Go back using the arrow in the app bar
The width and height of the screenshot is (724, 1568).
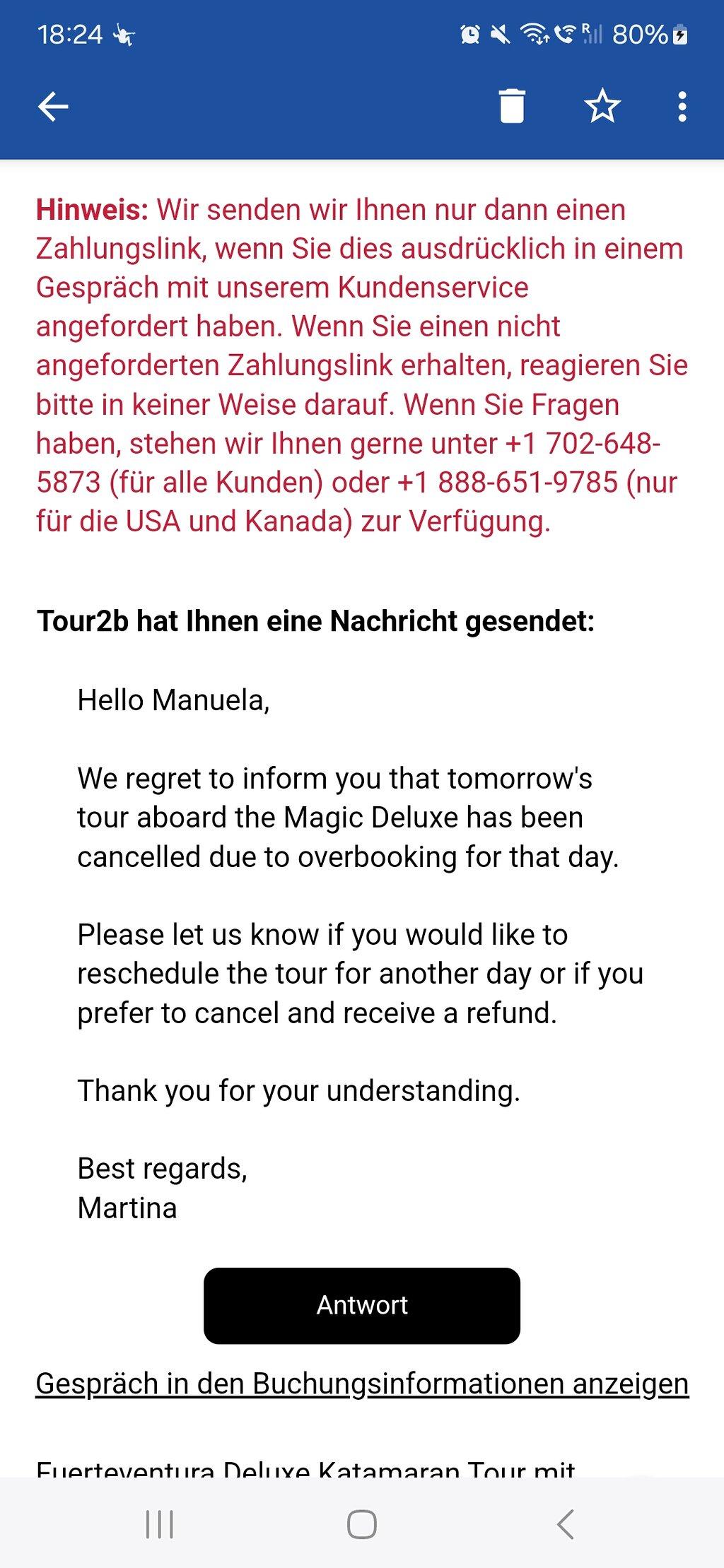tap(53, 107)
